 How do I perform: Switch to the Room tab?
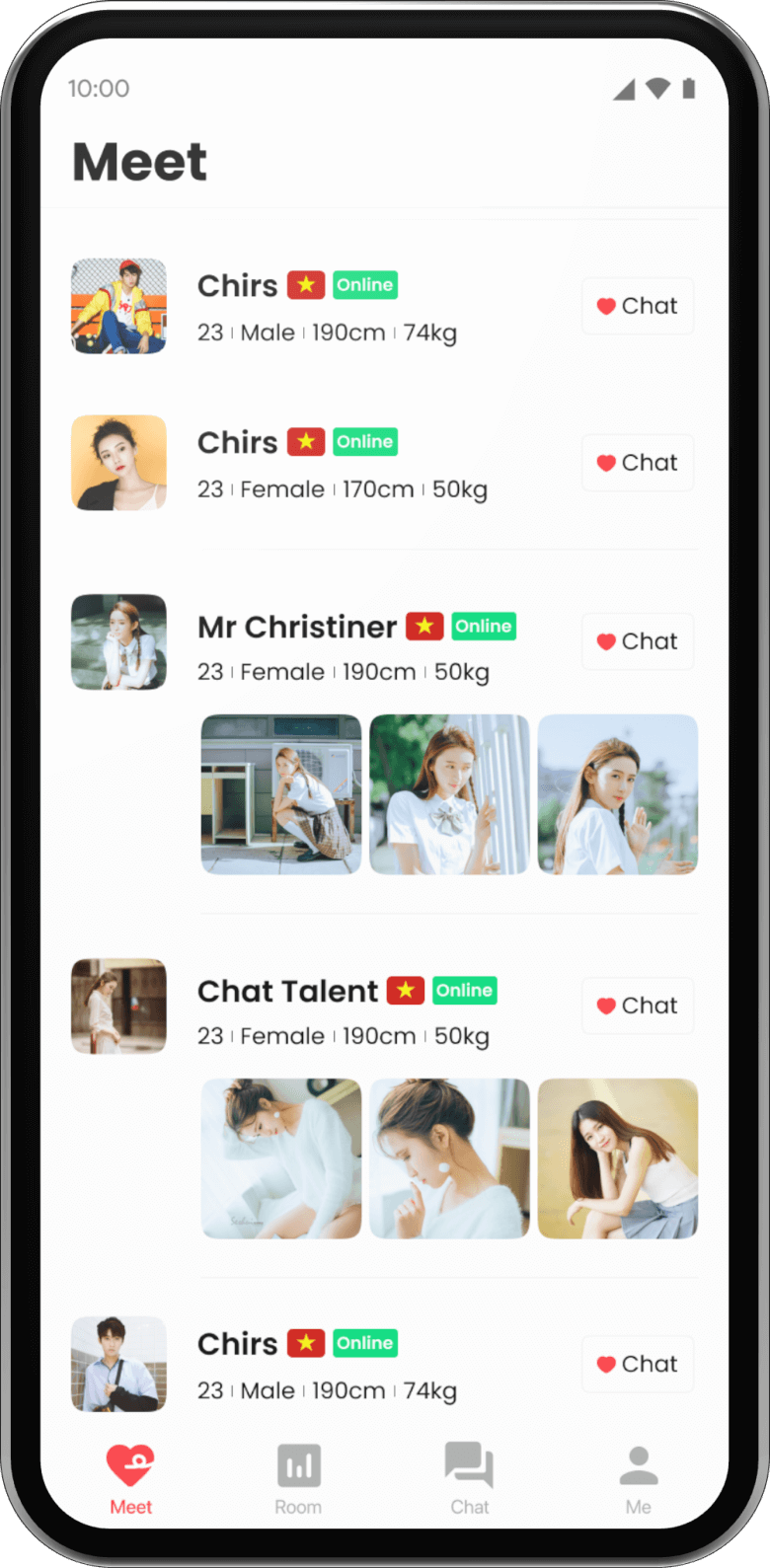click(298, 1478)
